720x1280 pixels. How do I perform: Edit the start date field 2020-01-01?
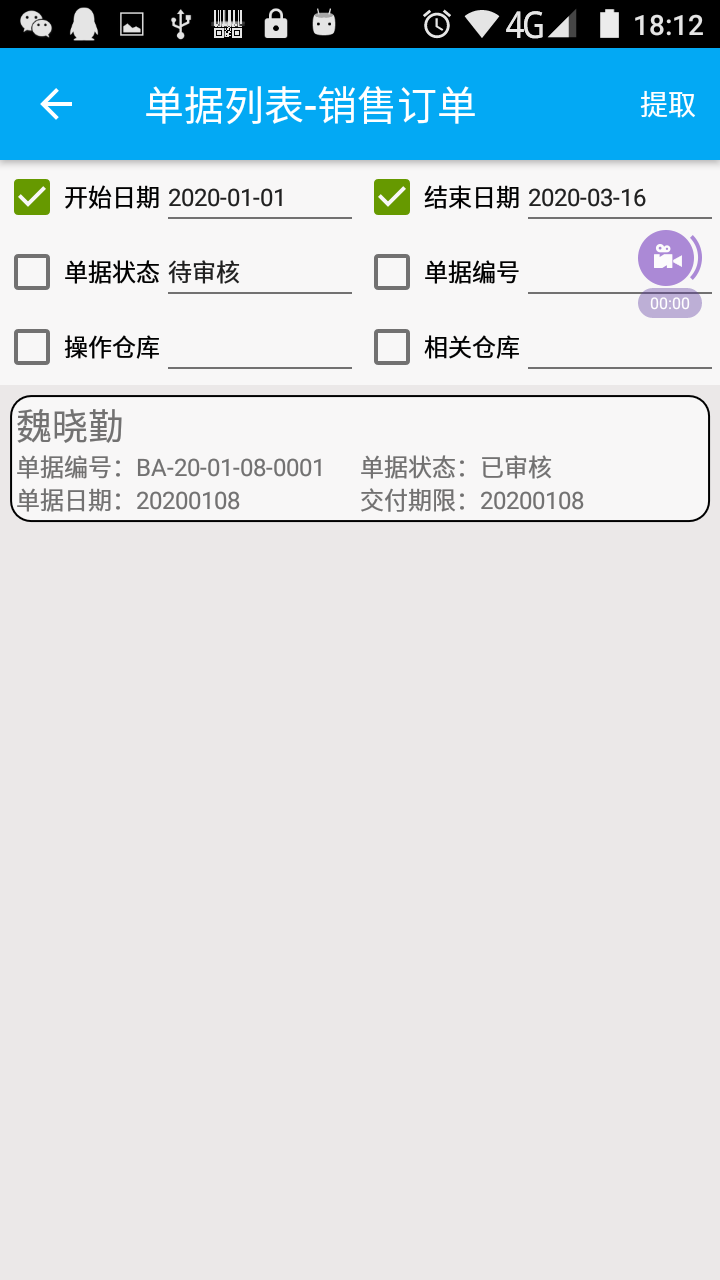pos(259,198)
